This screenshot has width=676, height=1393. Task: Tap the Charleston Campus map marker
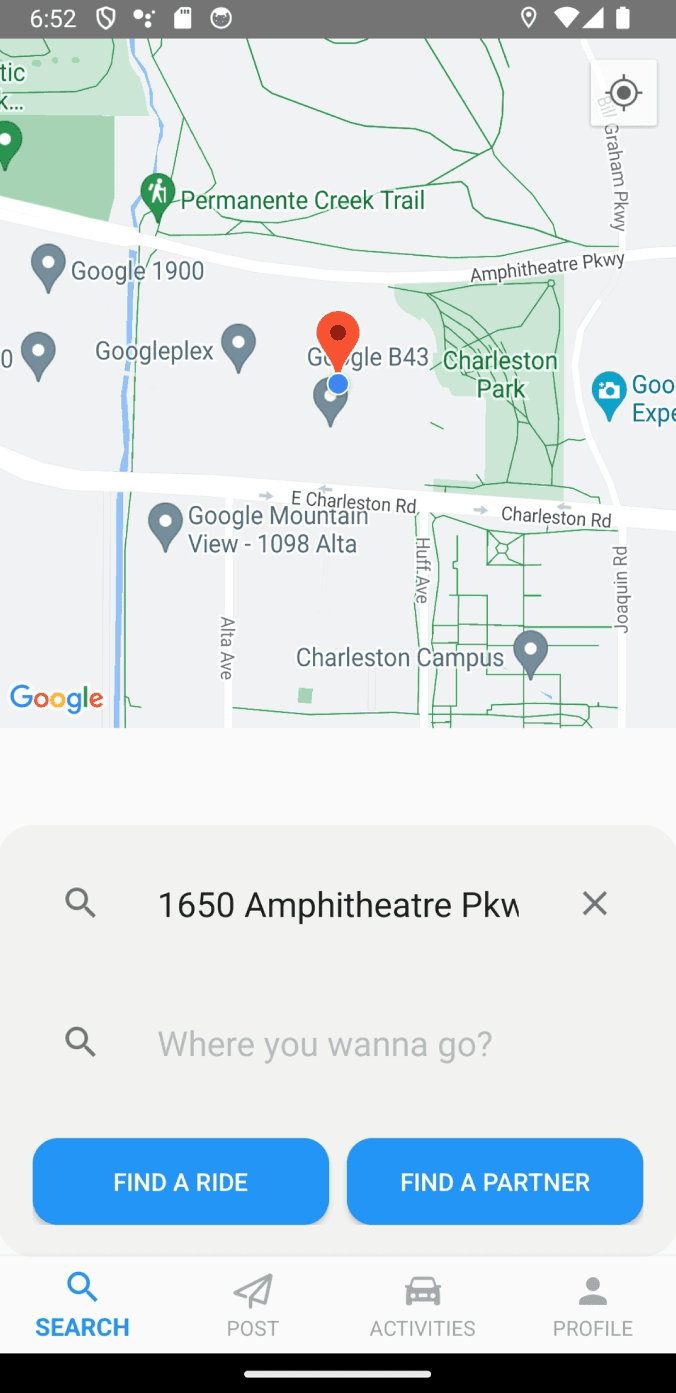(530, 652)
